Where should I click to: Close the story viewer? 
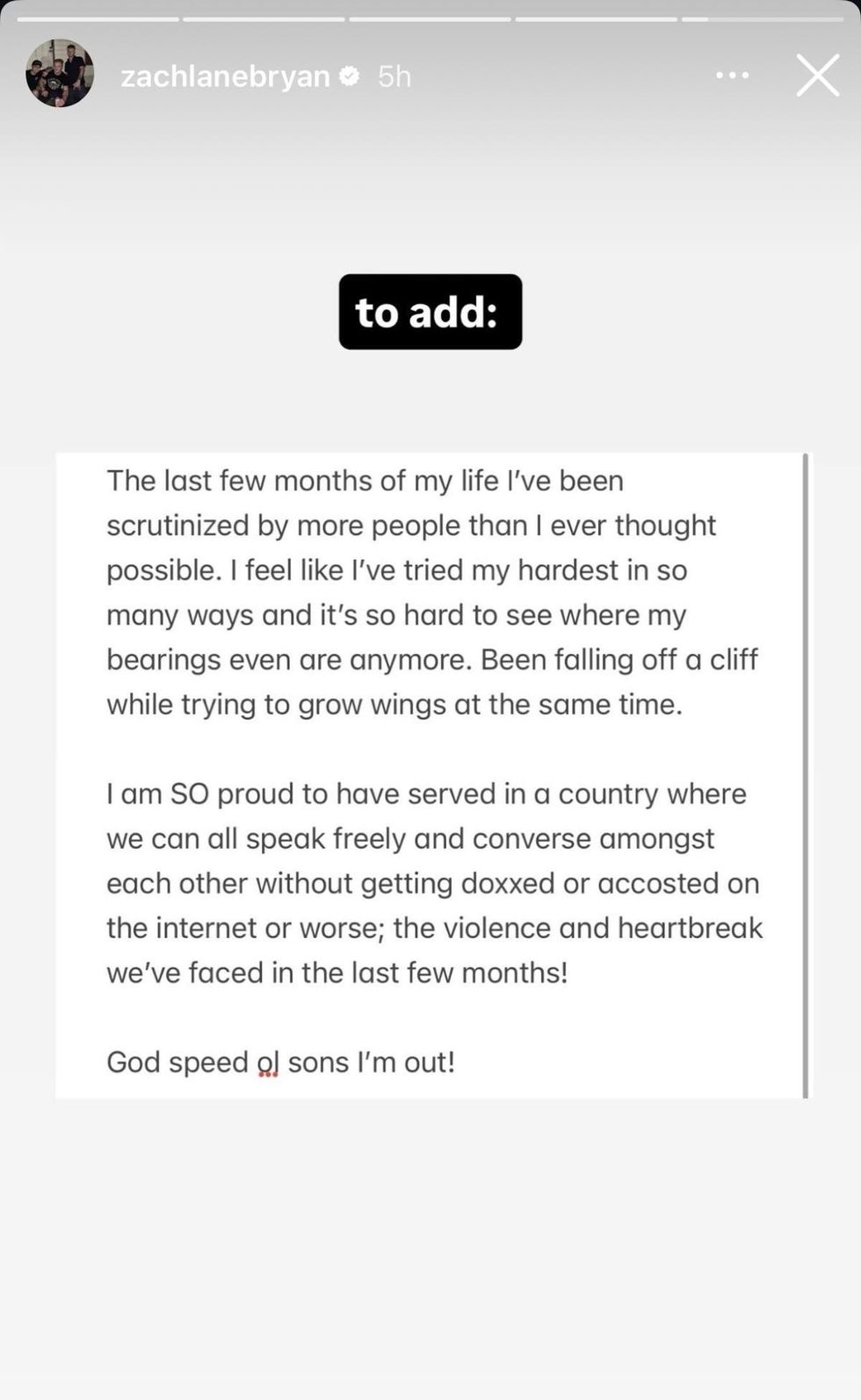pyautogui.click(x=817, y=76)
